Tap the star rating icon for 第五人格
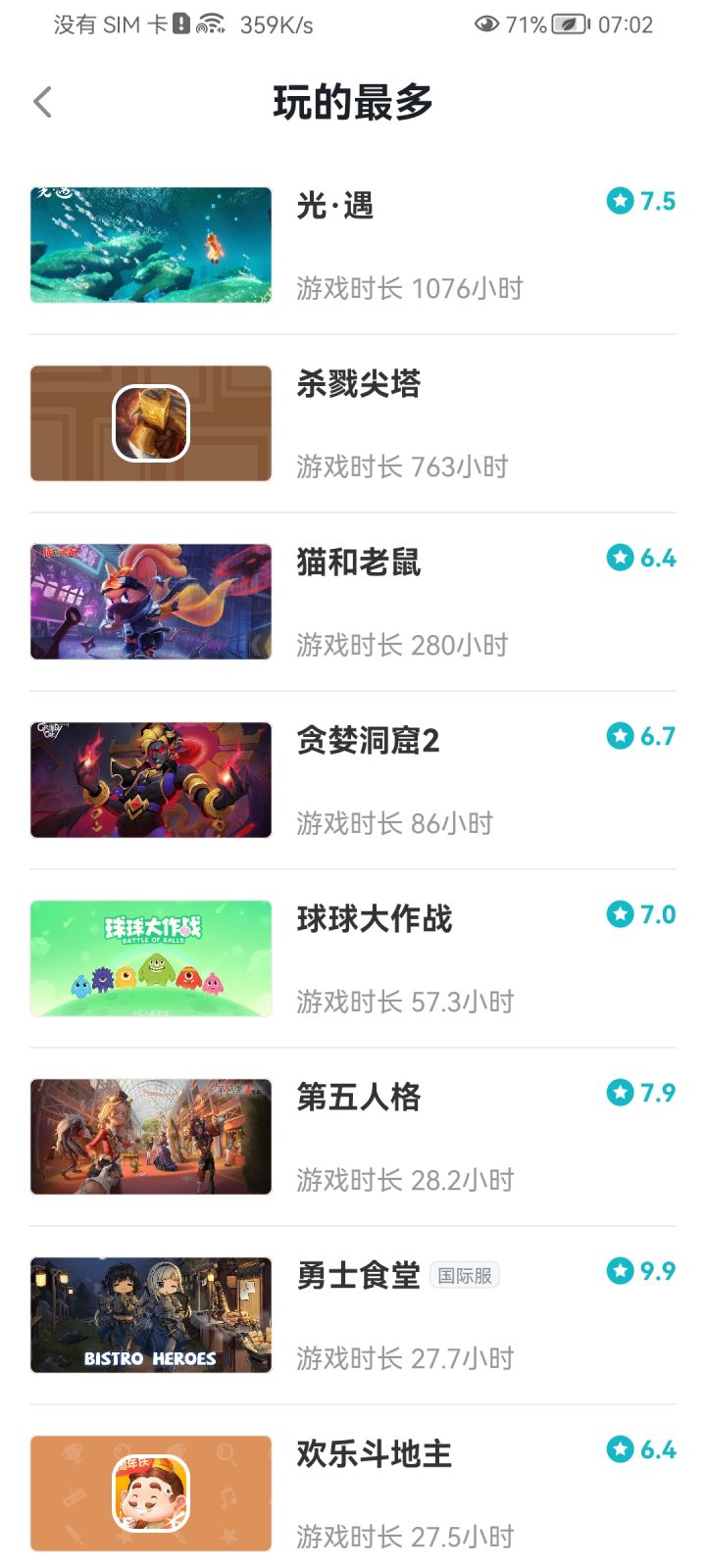Image resolution: width=706 pixels, height=1568 pixels. coord(621,1093)
